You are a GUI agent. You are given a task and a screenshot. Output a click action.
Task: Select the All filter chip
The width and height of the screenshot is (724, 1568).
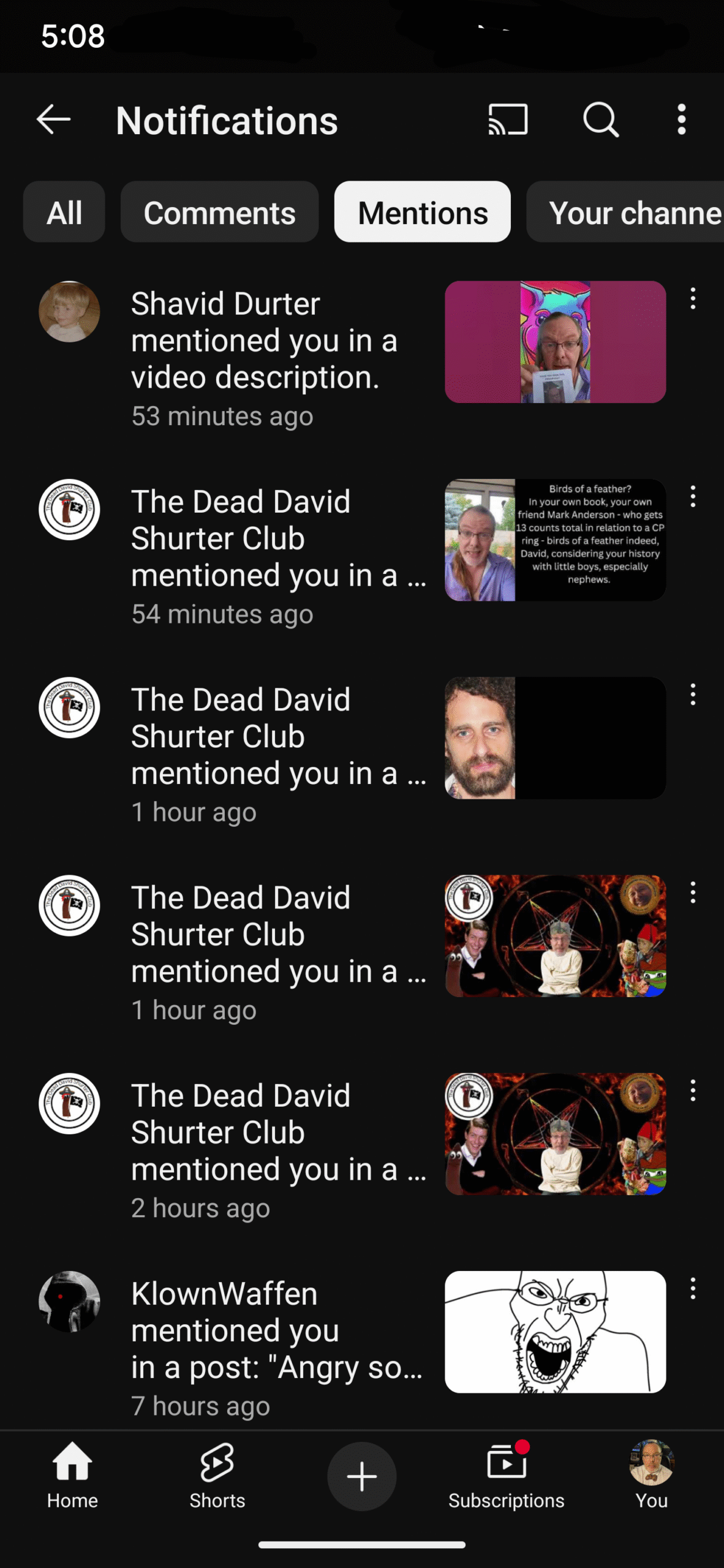pyautogui.click(x=64, y=212)
